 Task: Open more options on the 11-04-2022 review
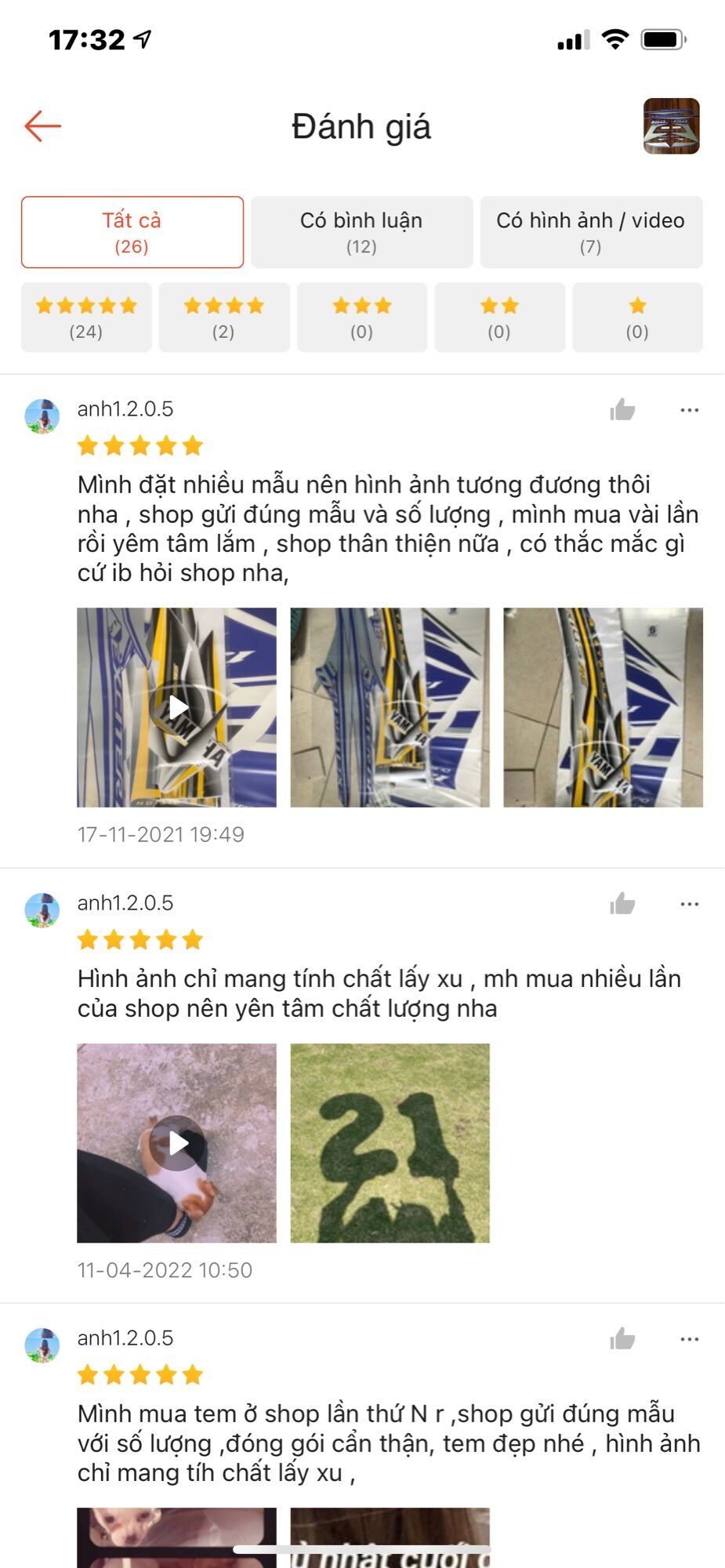pyautogui.click(x=690, y=904)
